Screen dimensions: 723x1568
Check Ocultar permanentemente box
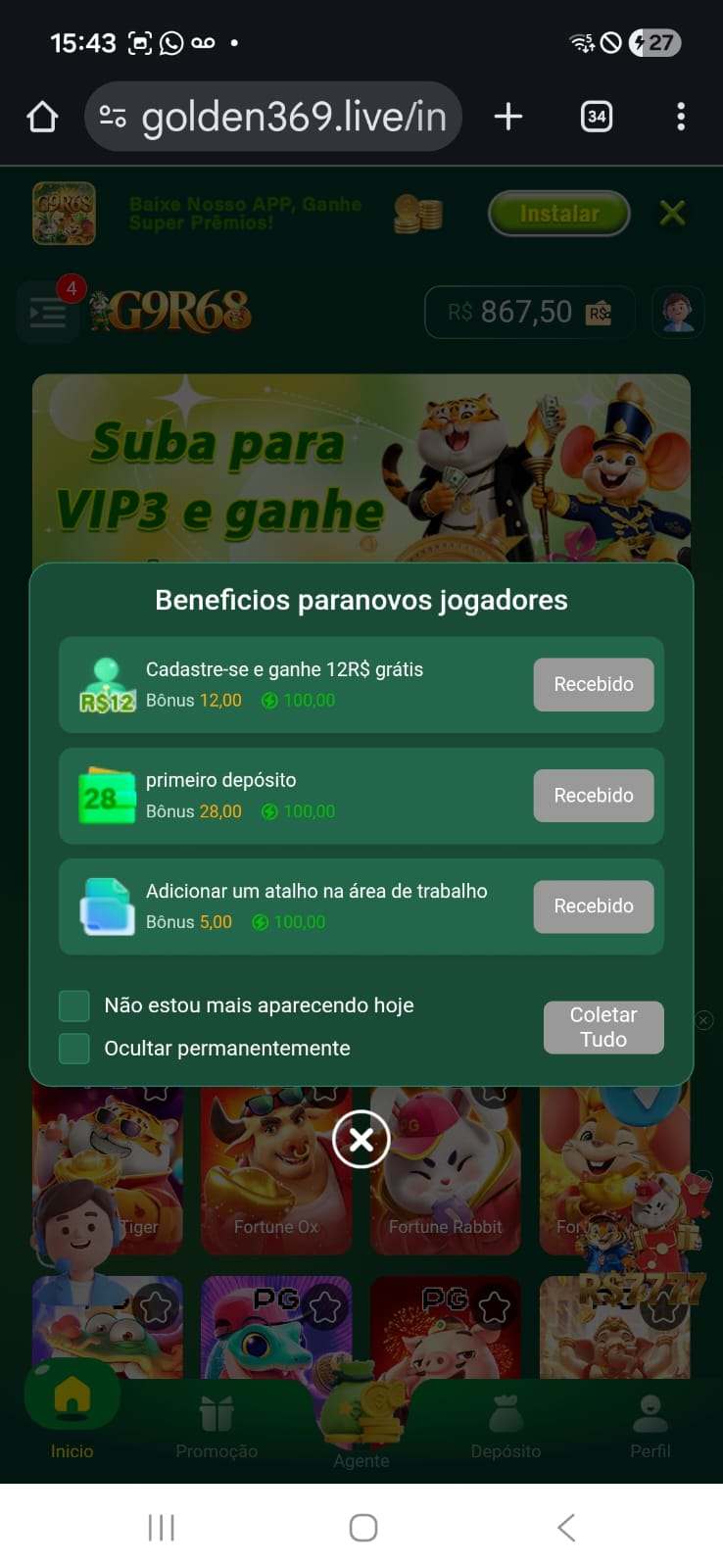tap(74, 1049)
